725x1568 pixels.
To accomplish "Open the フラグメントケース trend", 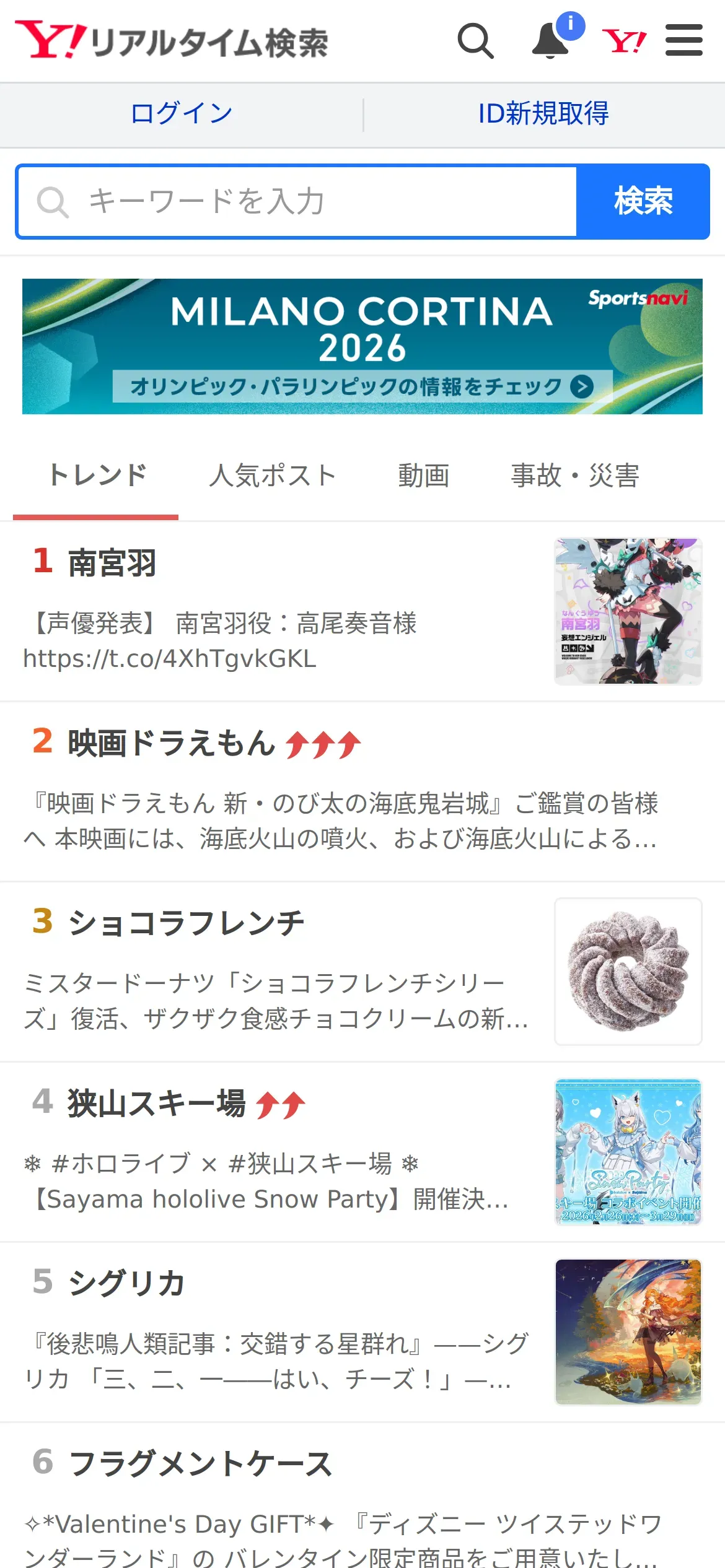I will [x=201, y=1464].
